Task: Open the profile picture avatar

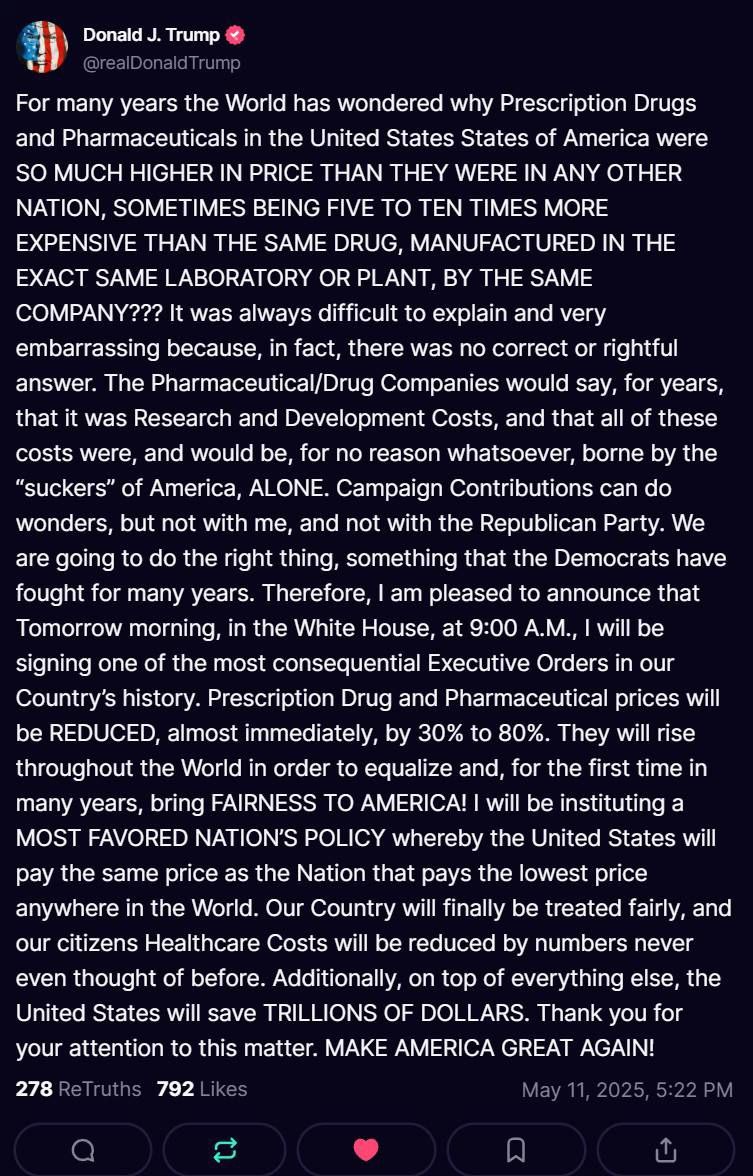Action: click(42, 47)
